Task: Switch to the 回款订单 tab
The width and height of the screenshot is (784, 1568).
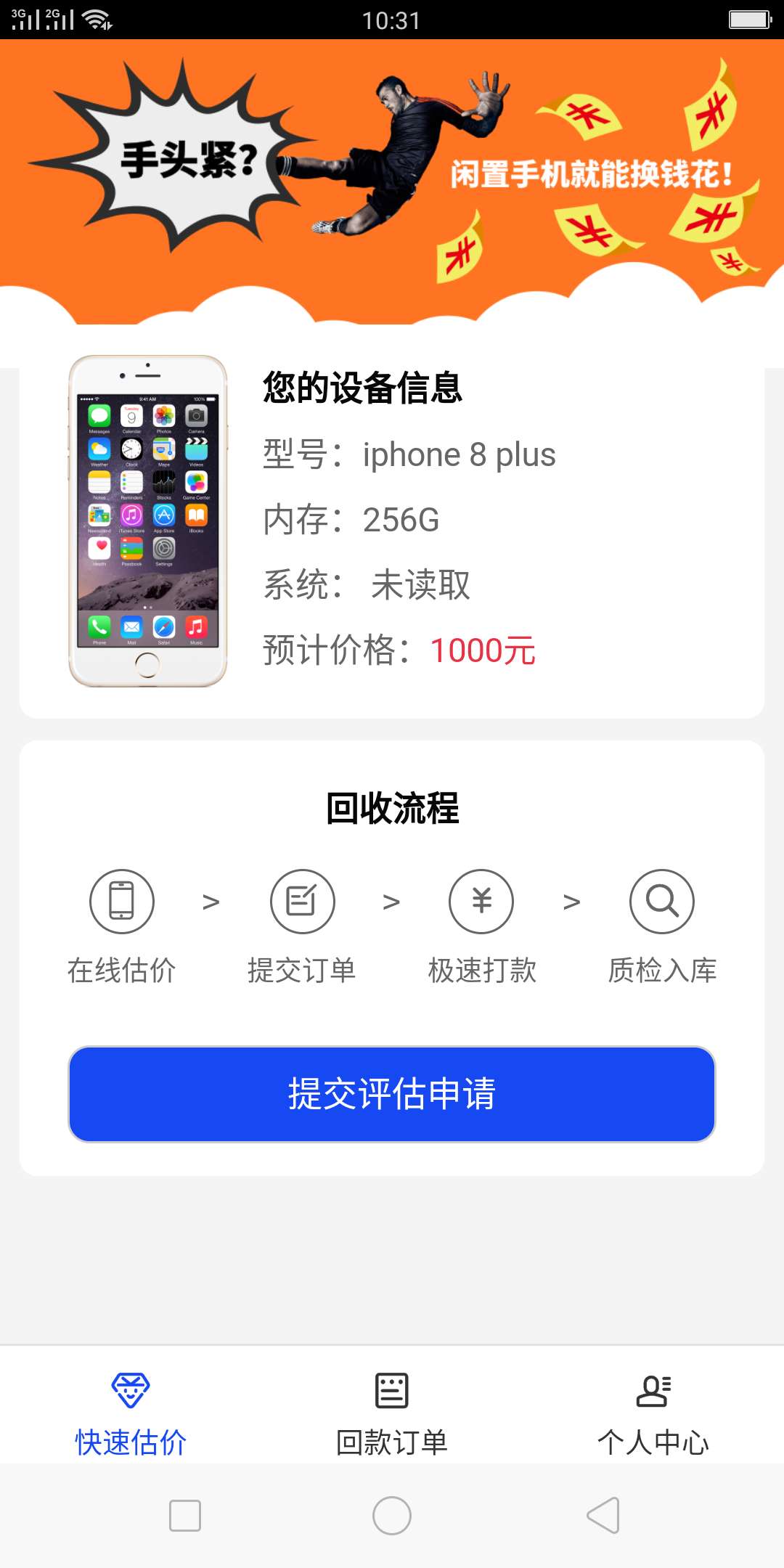Action: (x=392, y=1414)
